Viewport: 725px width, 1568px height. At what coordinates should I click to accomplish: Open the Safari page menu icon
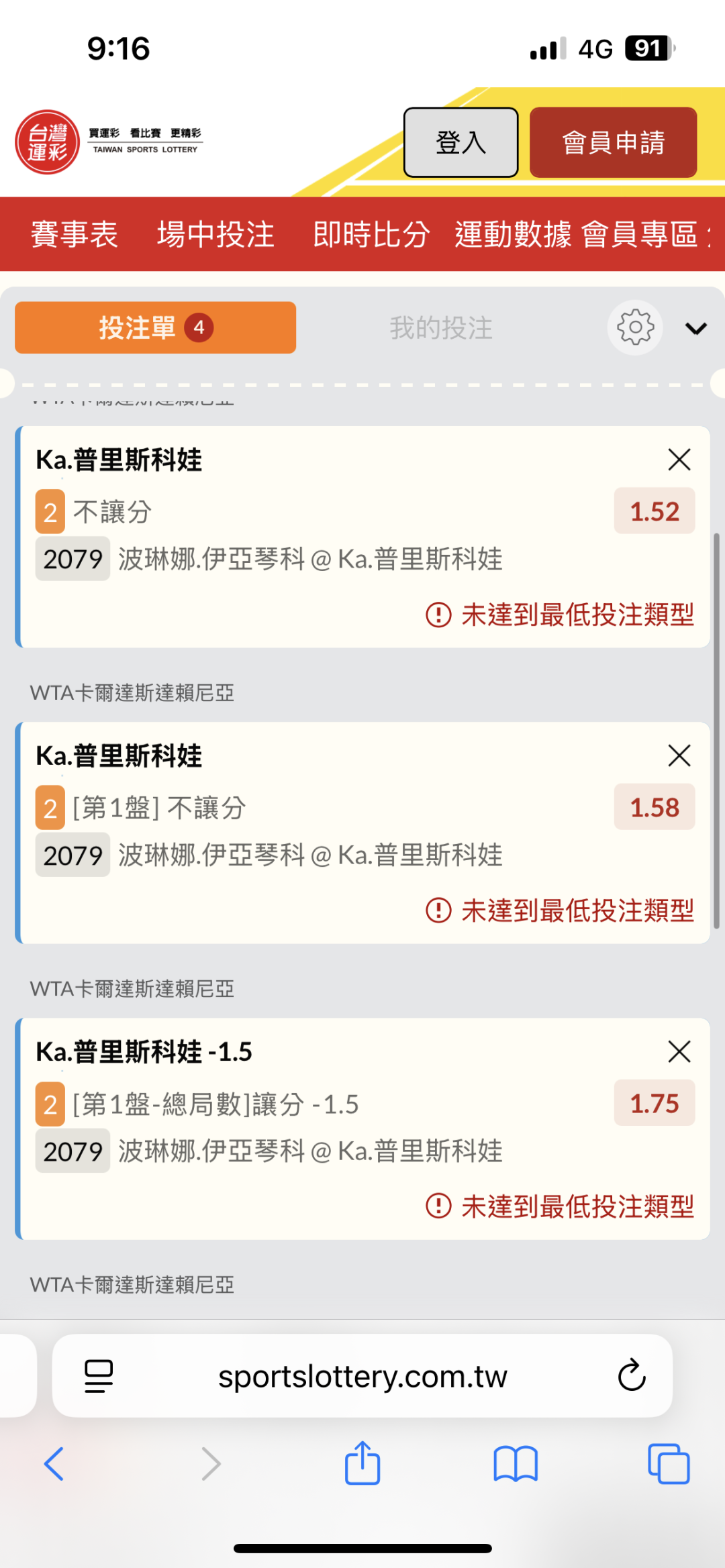pos(99,1376)
